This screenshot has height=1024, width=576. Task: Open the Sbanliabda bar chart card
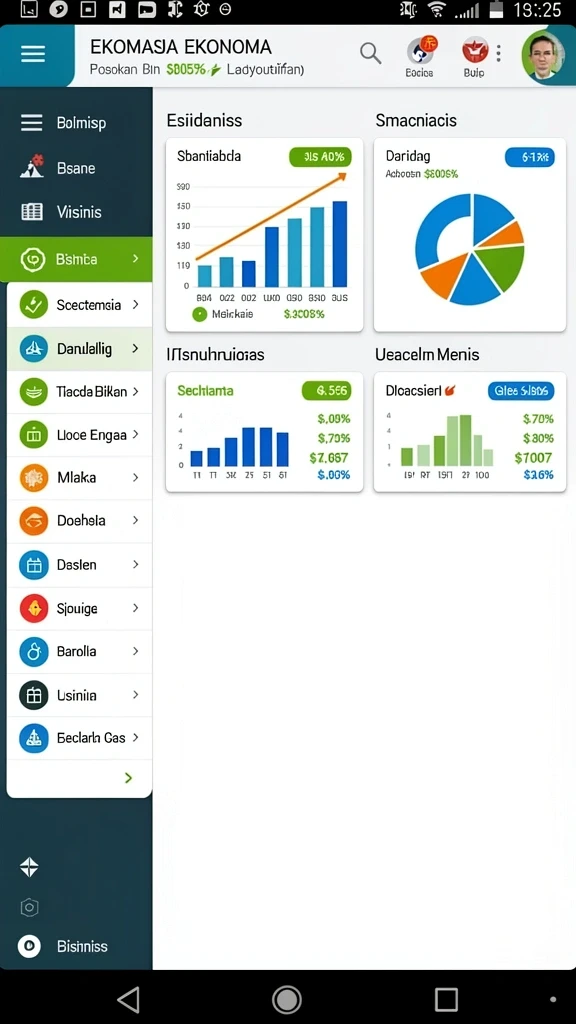(264, 235)
